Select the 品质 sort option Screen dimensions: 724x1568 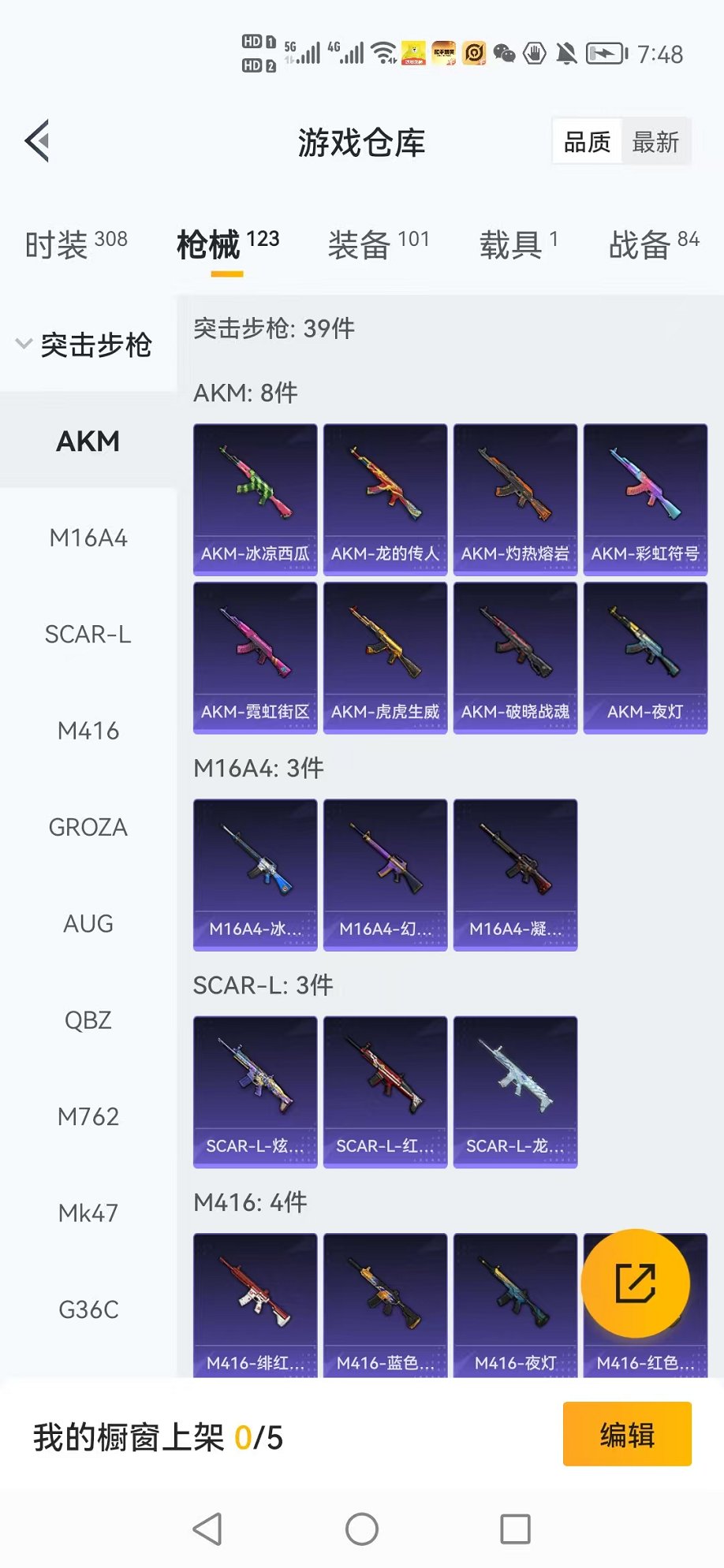click(588, 142)
